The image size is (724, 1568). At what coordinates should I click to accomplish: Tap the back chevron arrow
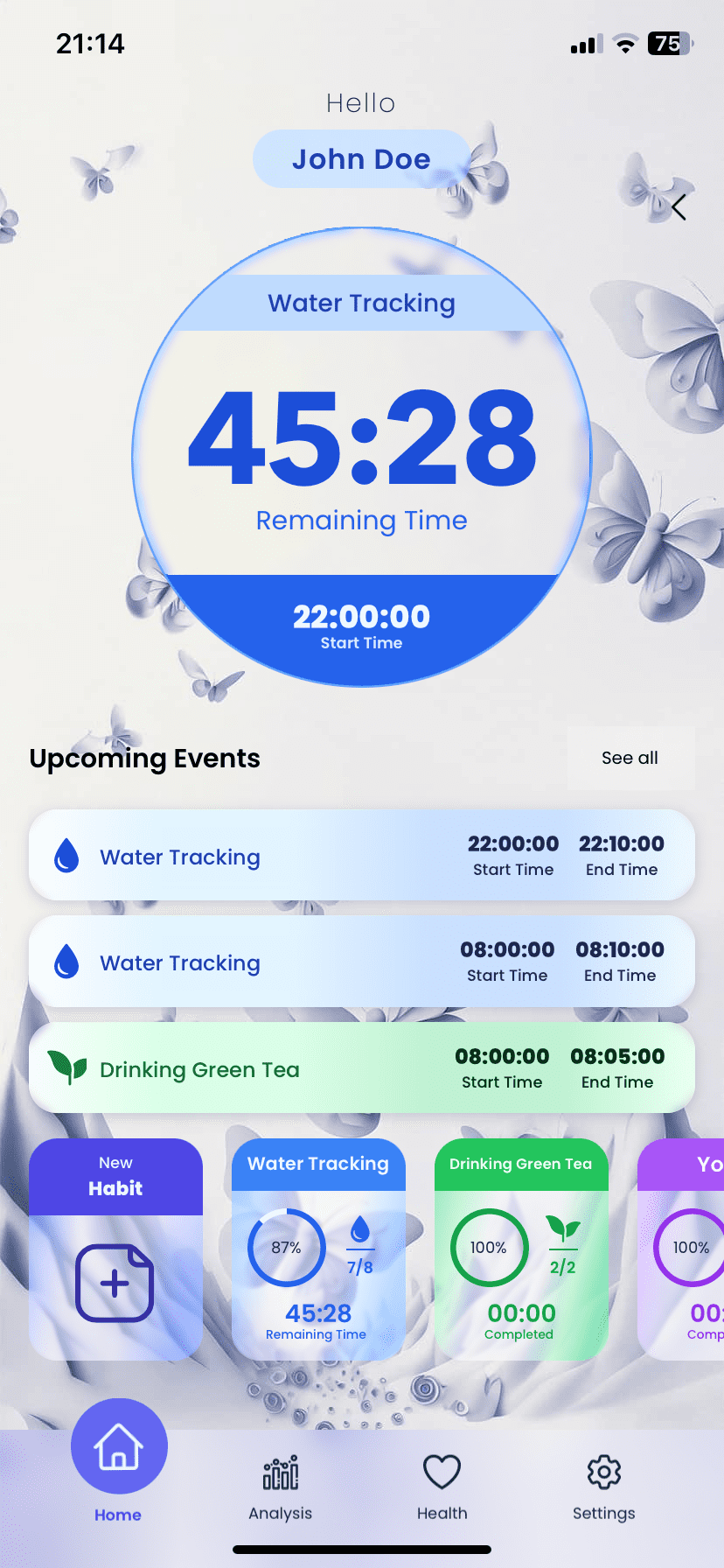pos(679,207)
